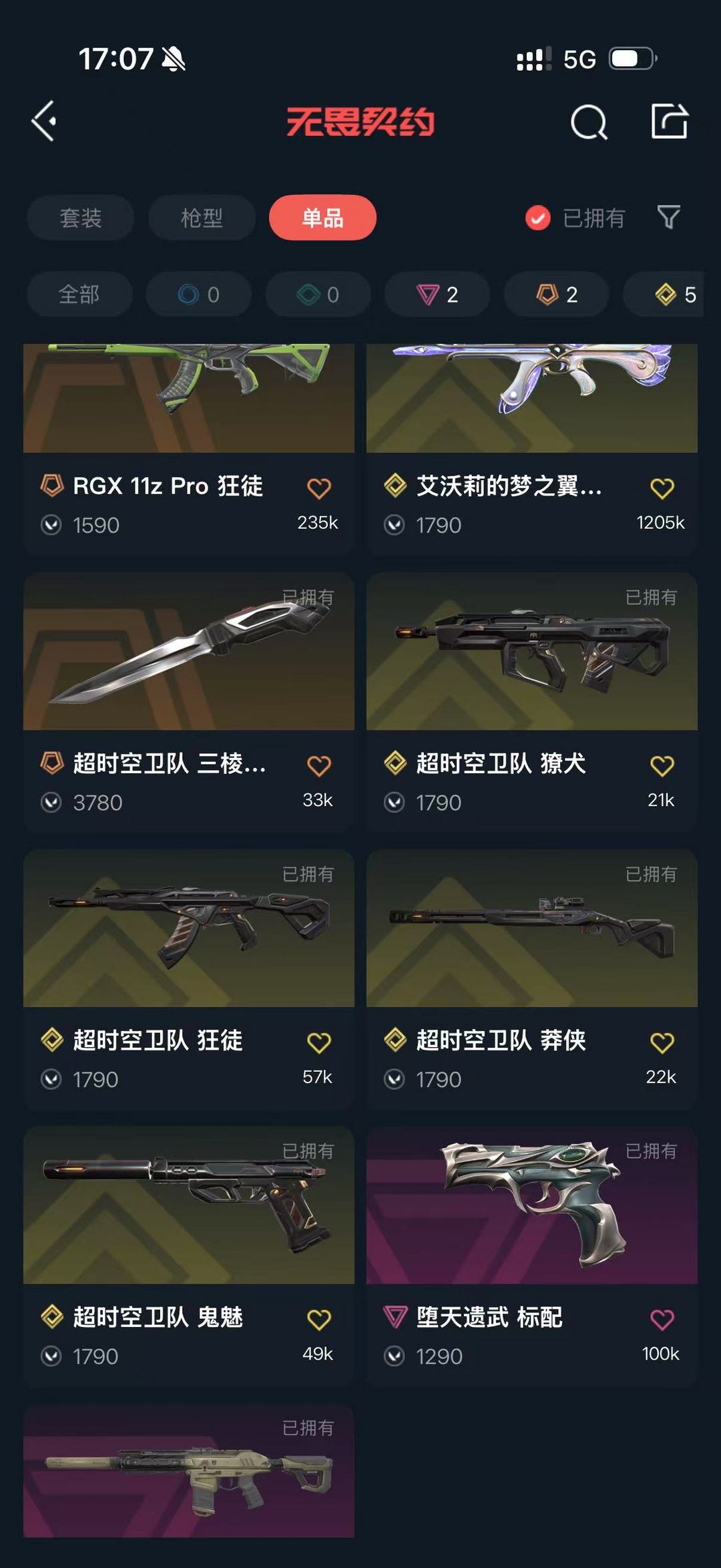
Task: Tap the share icon in header
Action: (670, 121)
